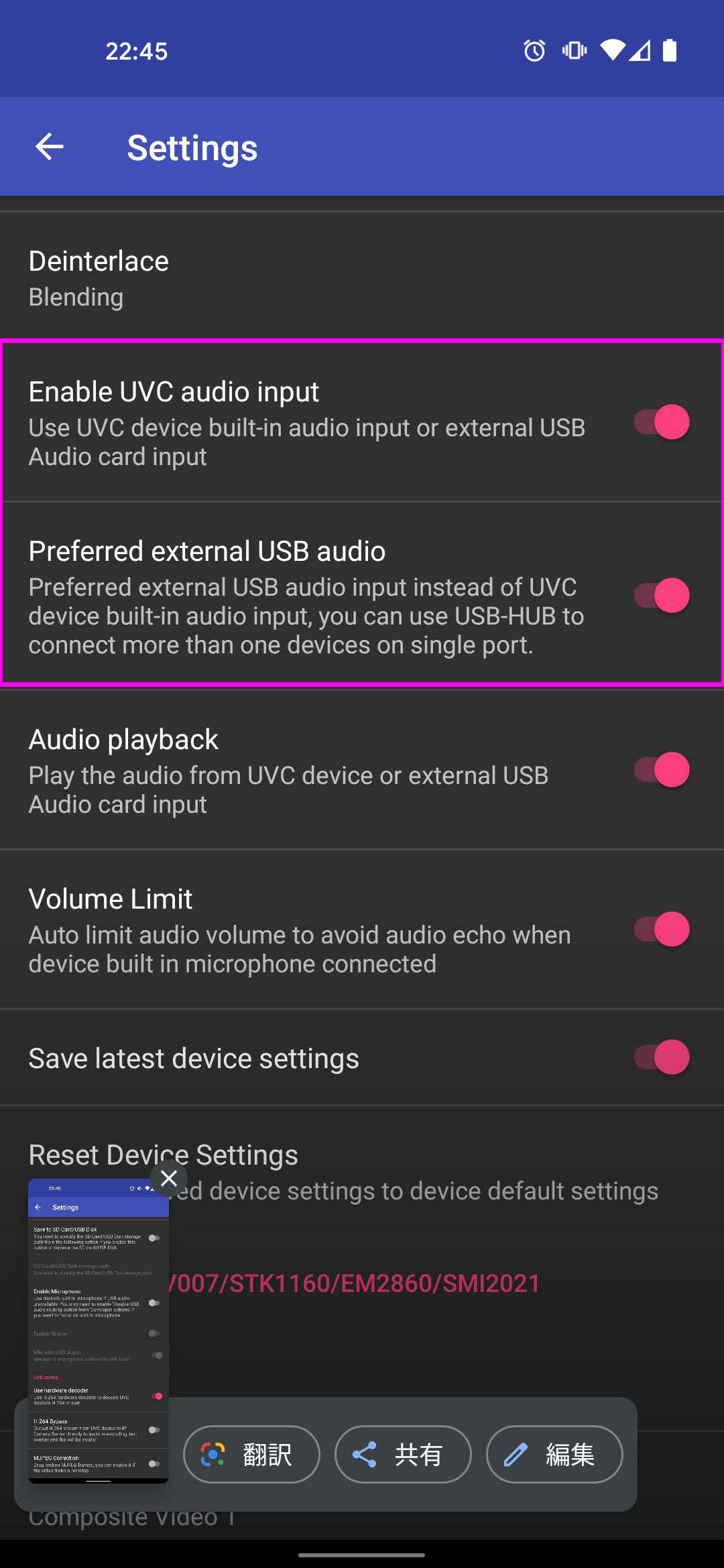Share the screenshot with 共有
This screenshot has height=1568, width=724.
tap(403, 1454)
